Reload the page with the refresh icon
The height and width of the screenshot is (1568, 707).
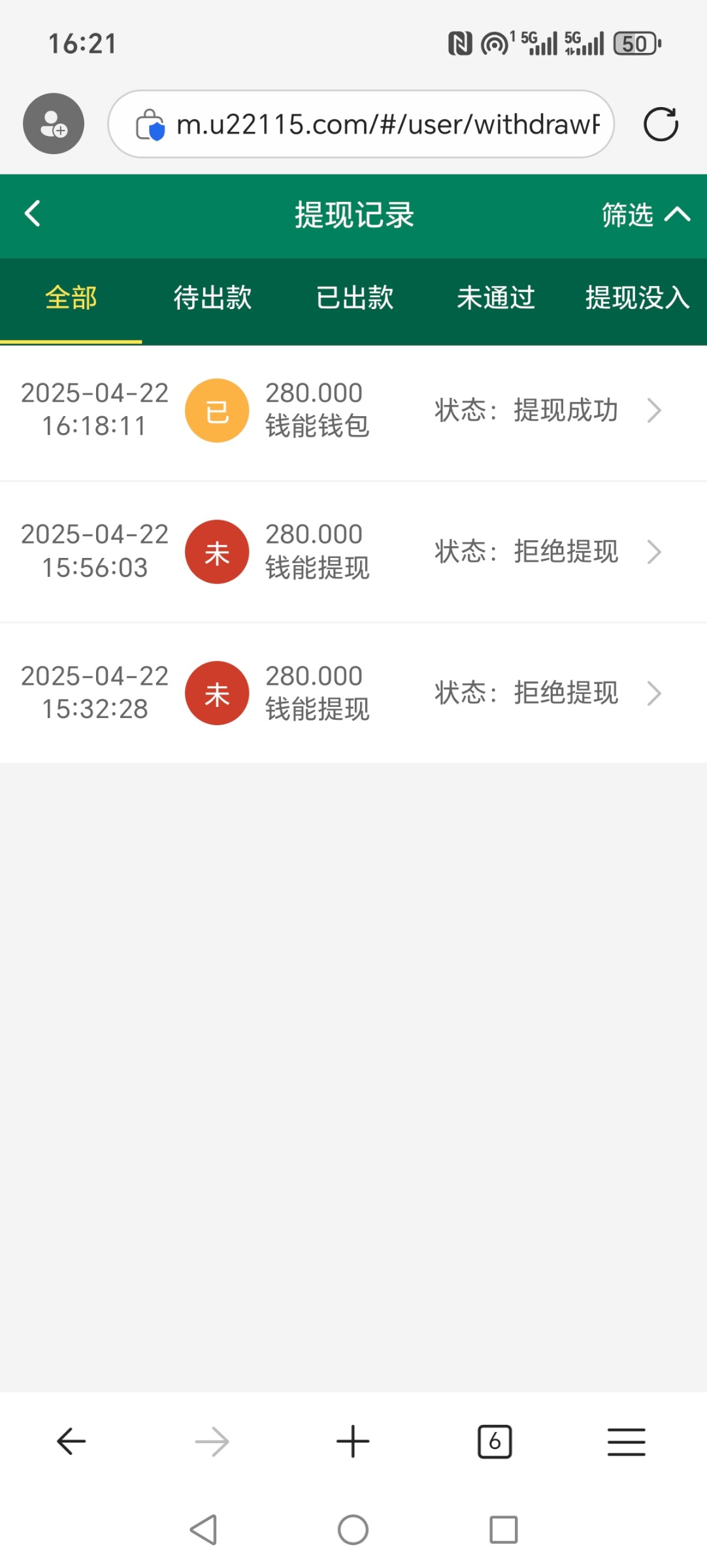[661, 124]
